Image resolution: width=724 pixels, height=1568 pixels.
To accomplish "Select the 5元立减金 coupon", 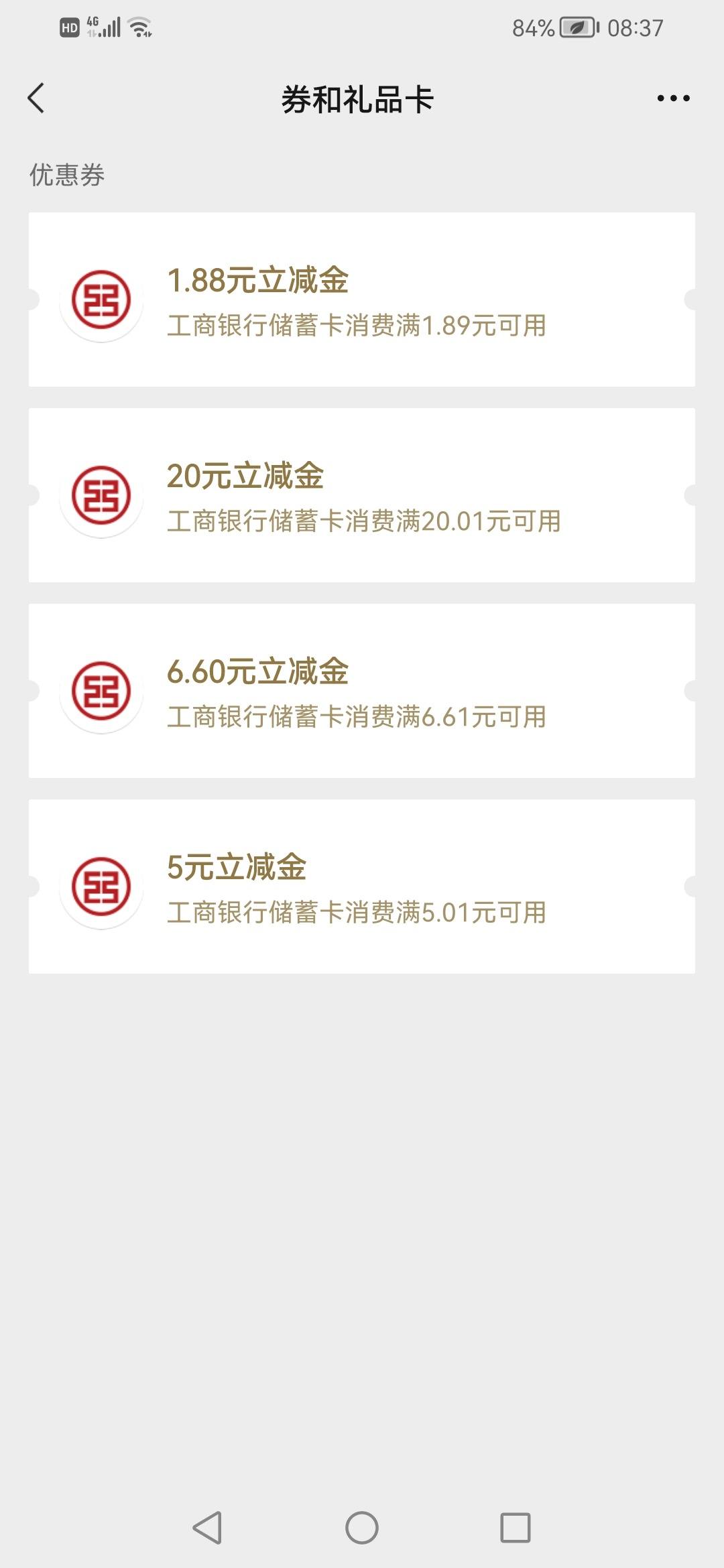I will click(x=362, y=887).
